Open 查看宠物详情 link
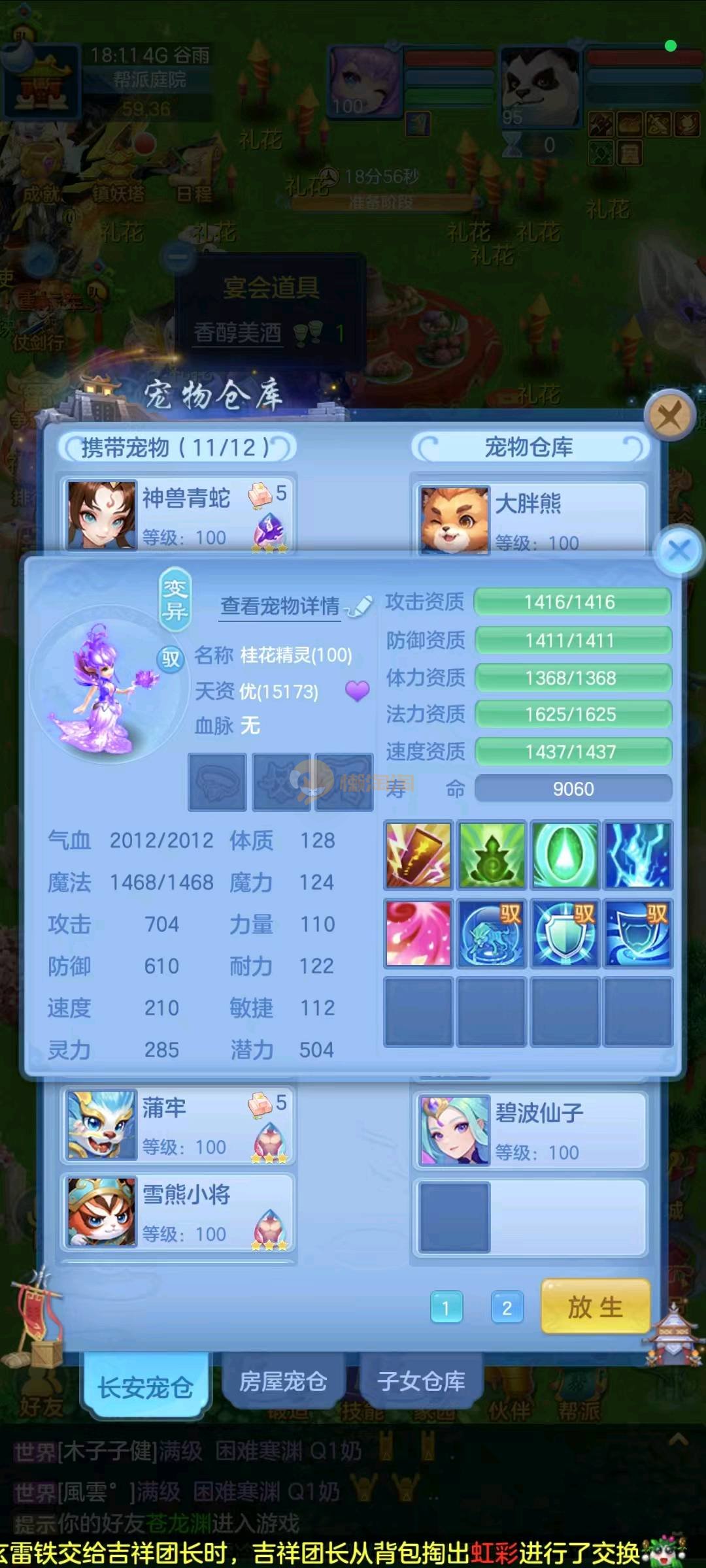 tap(280, 606)
